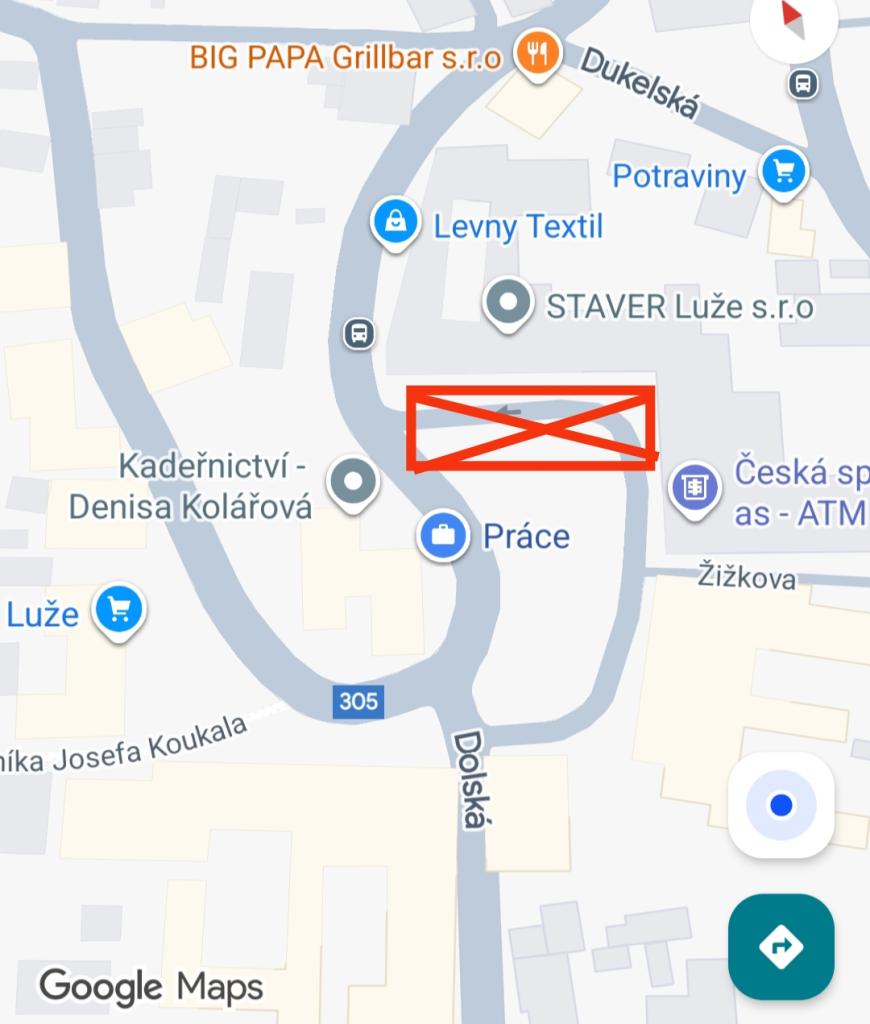Viewport: 870px width, 1024px height.
Task: Open the Luže shopping cart pin
Action: [x=120, y=609]
